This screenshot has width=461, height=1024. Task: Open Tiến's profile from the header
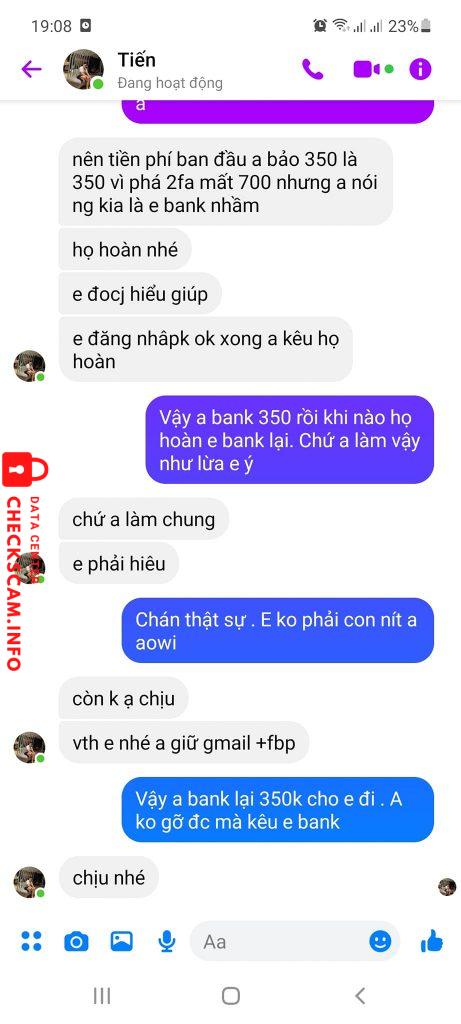(84, 69)
